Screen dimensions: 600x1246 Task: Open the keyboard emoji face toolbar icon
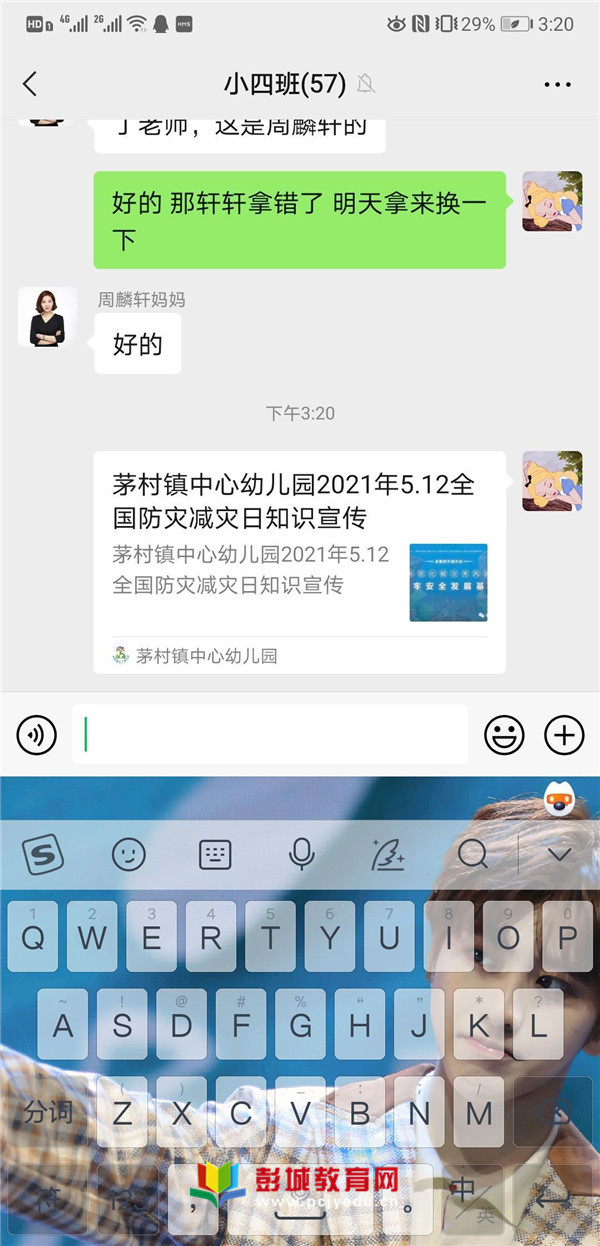coord(128,854)
